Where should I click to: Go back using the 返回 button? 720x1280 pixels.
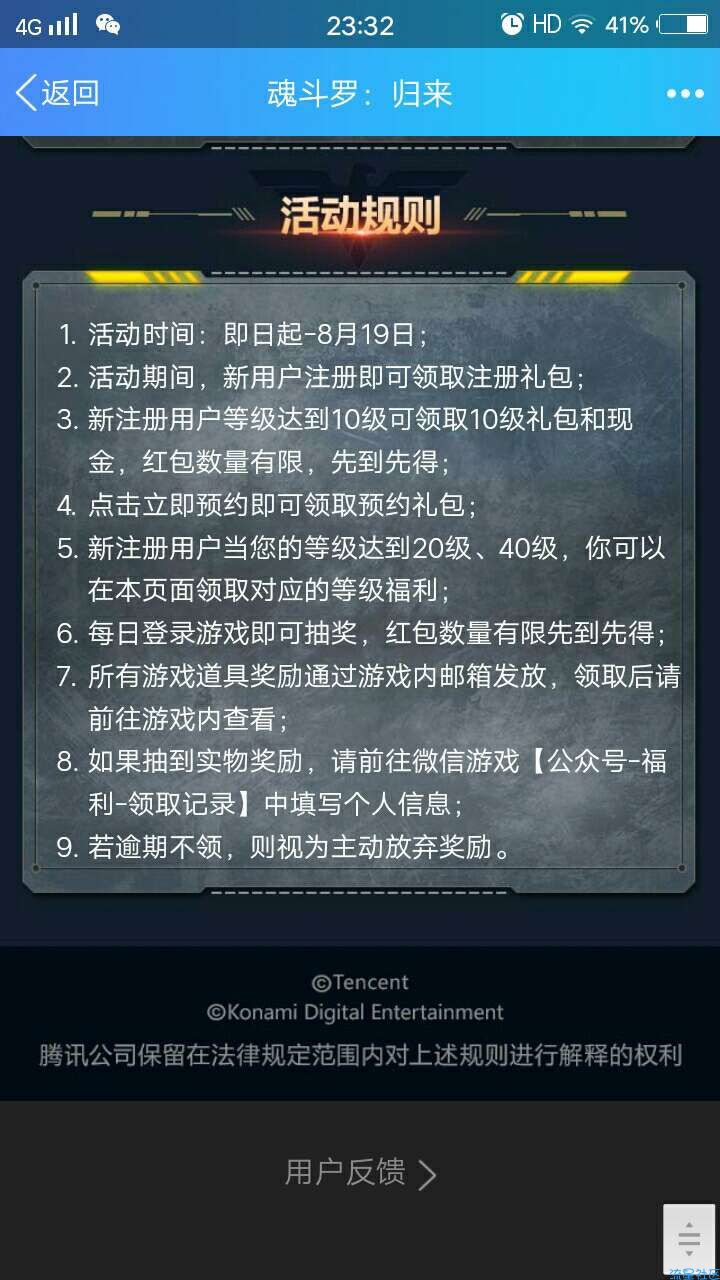(58, 93)
